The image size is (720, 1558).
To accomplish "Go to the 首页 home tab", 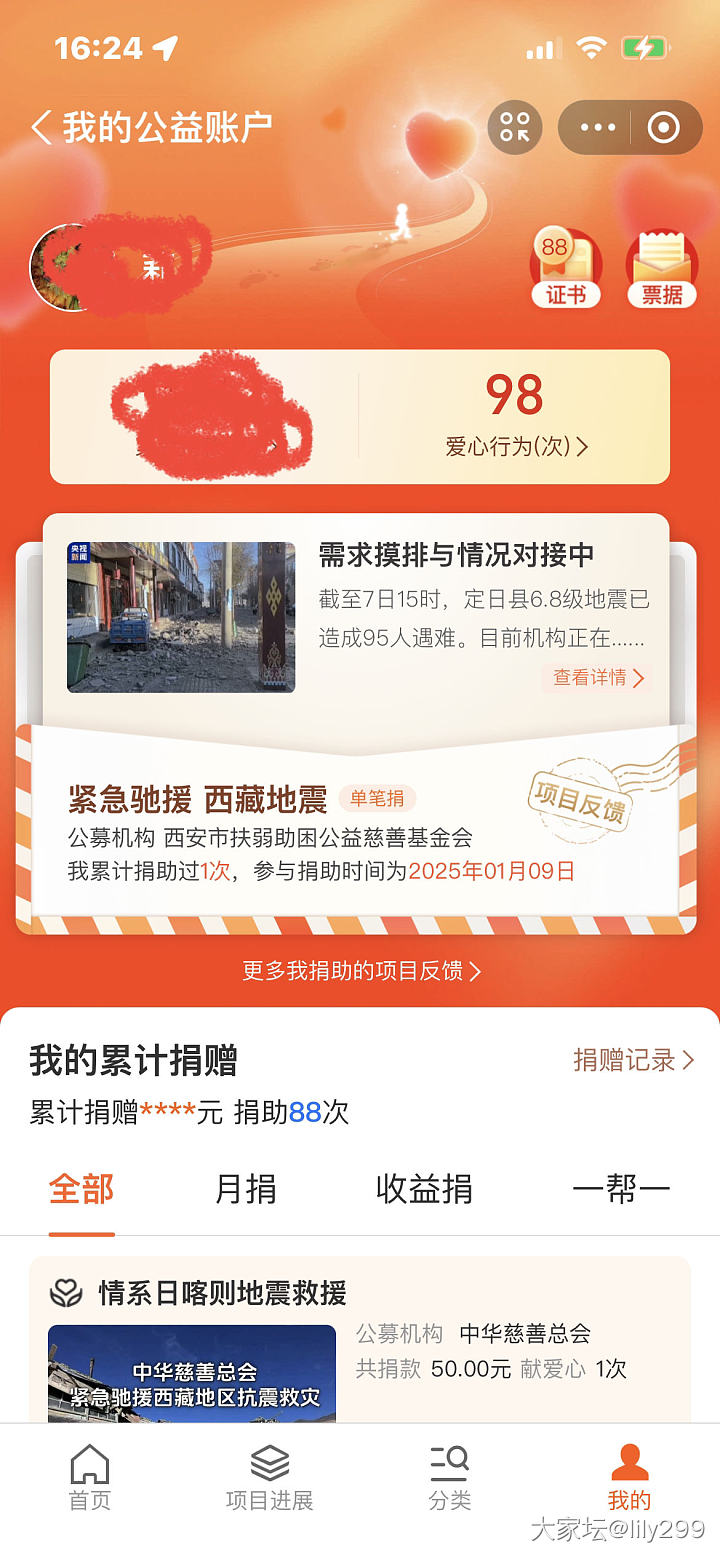I will tap(90, 1478).
